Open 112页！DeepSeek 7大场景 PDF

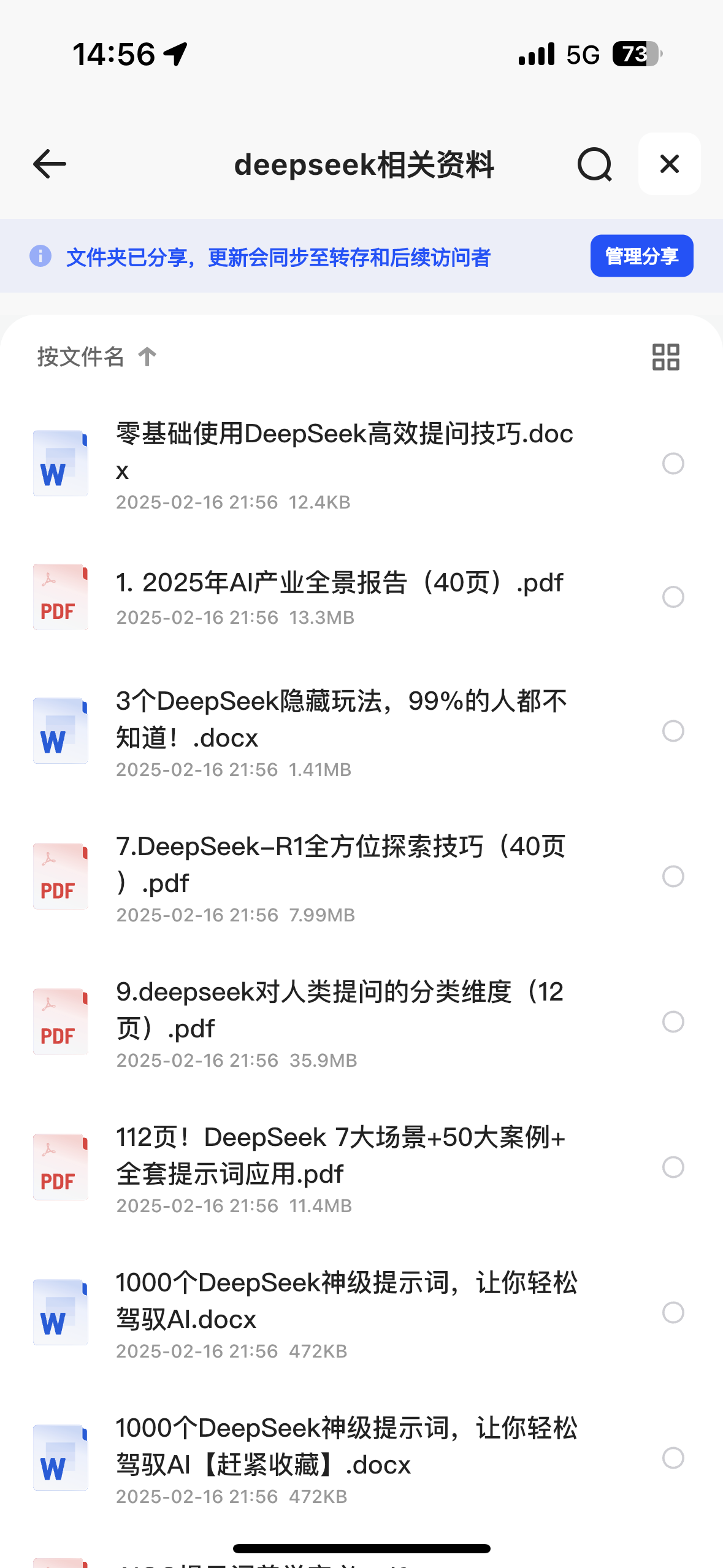point(340,1155)
